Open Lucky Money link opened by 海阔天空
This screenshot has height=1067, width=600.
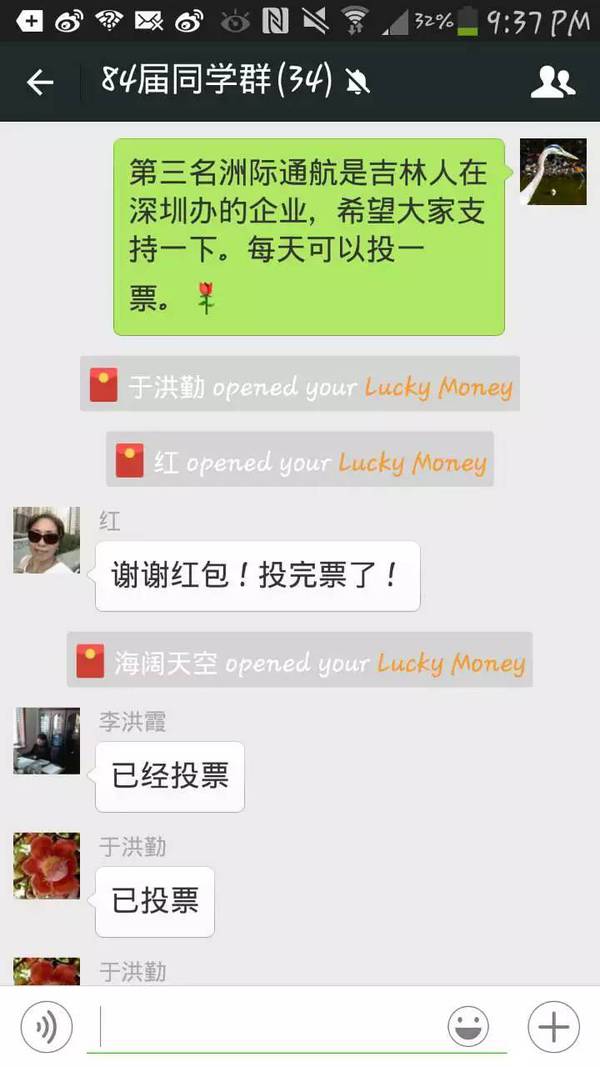[x=451, y=663]
